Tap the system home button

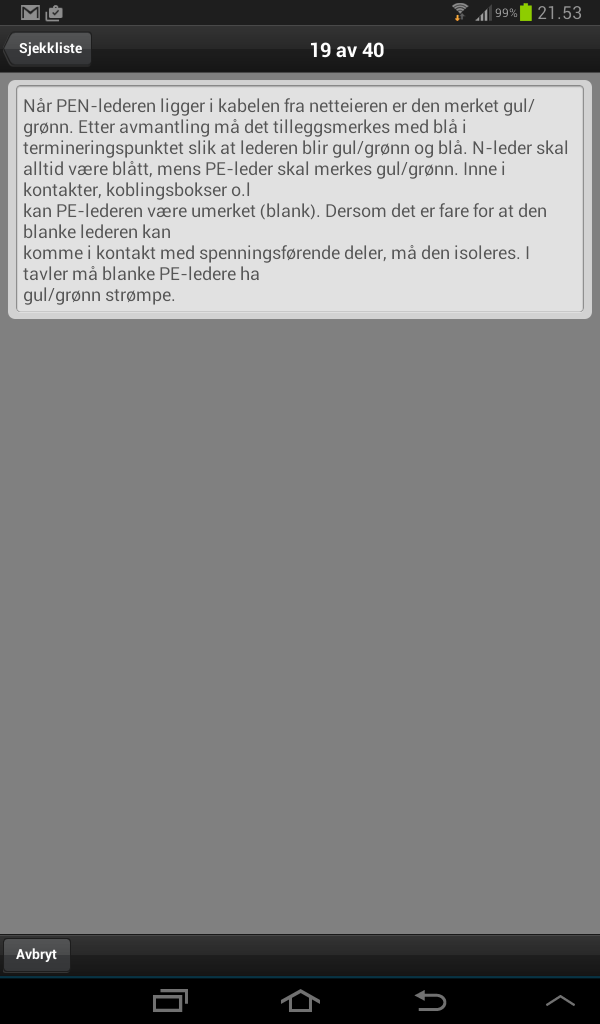300,1000
